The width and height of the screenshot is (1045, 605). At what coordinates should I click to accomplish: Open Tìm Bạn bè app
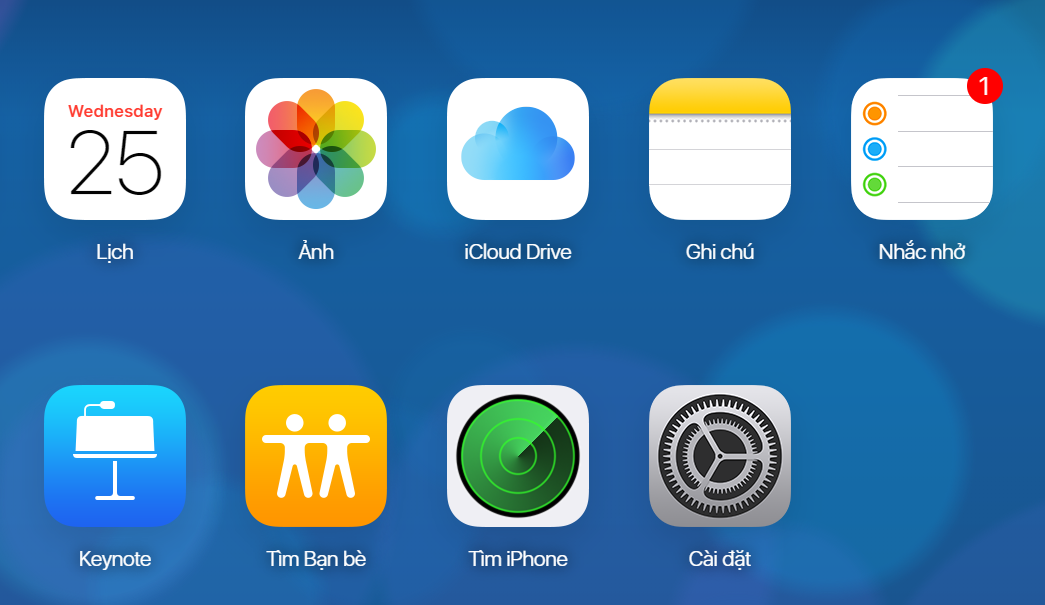click(x=316, y=456)
